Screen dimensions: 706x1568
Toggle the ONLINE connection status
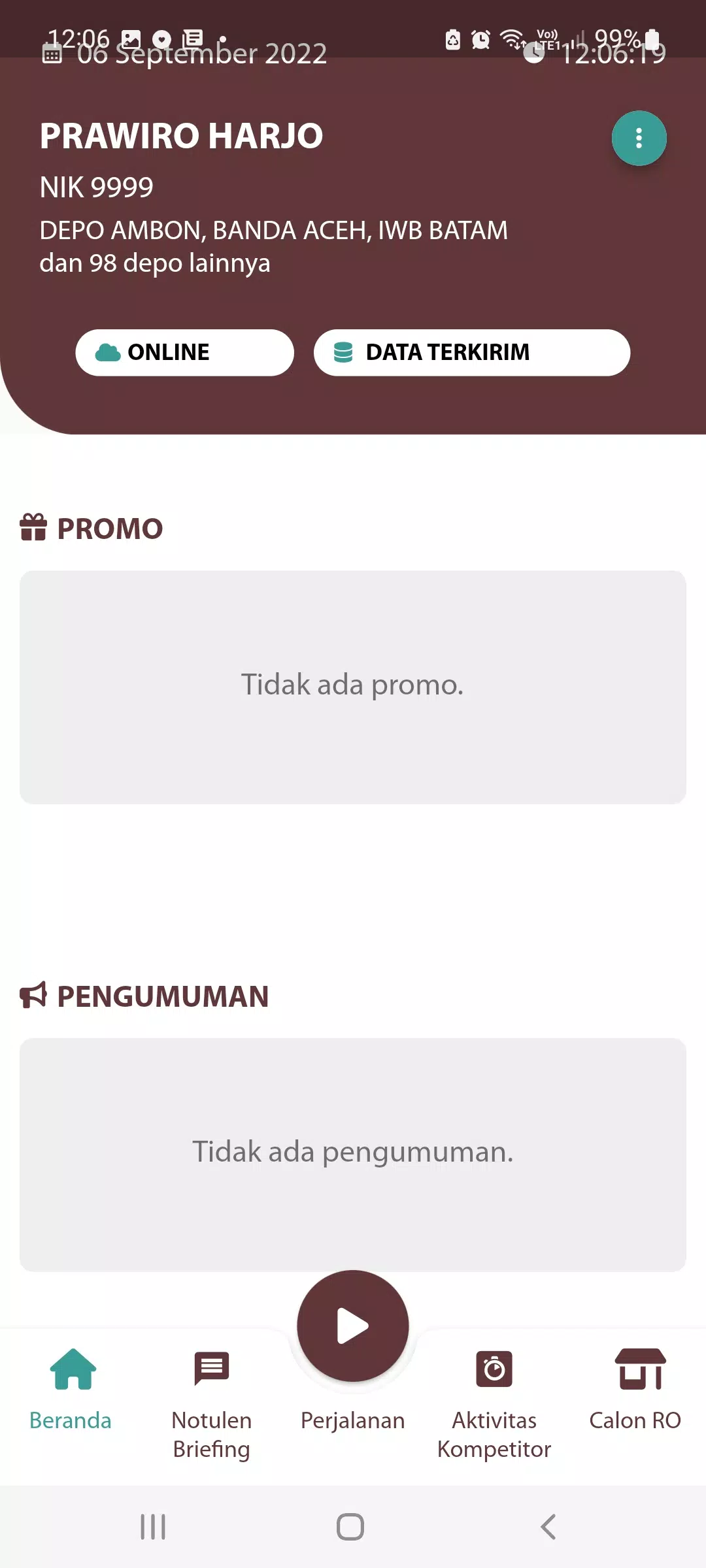click(184, 352)
